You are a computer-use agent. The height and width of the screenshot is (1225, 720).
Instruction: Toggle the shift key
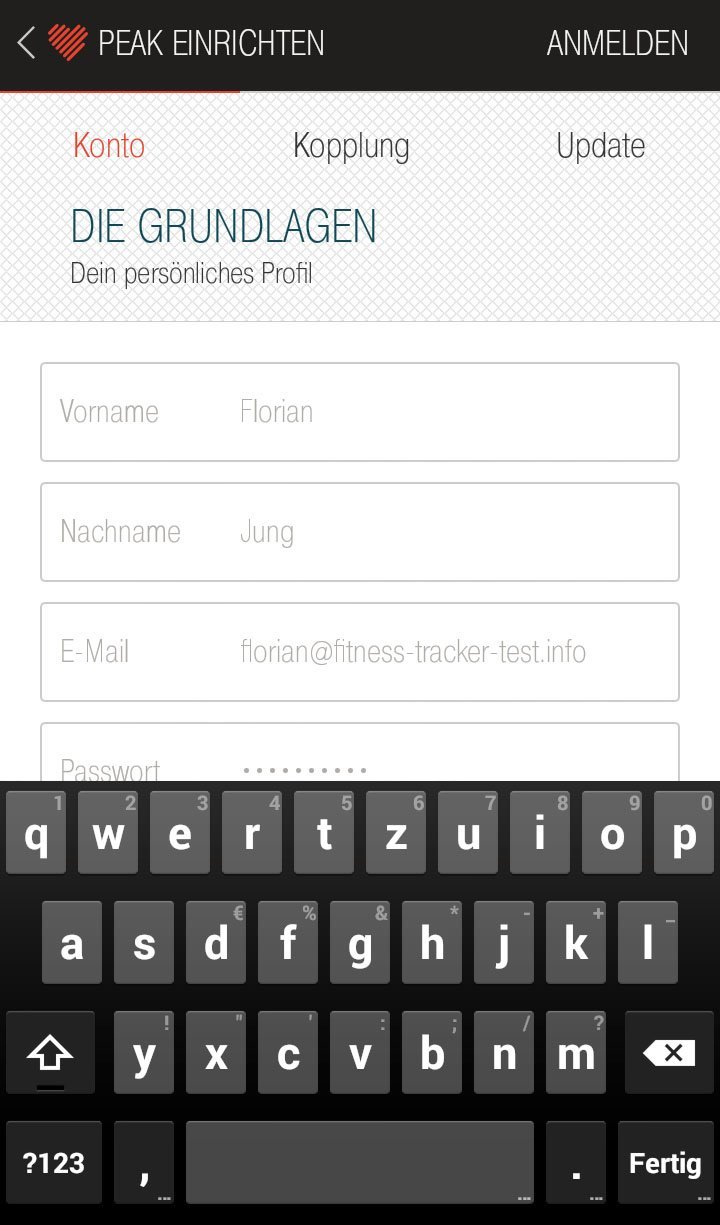(x=50, y=1053)
